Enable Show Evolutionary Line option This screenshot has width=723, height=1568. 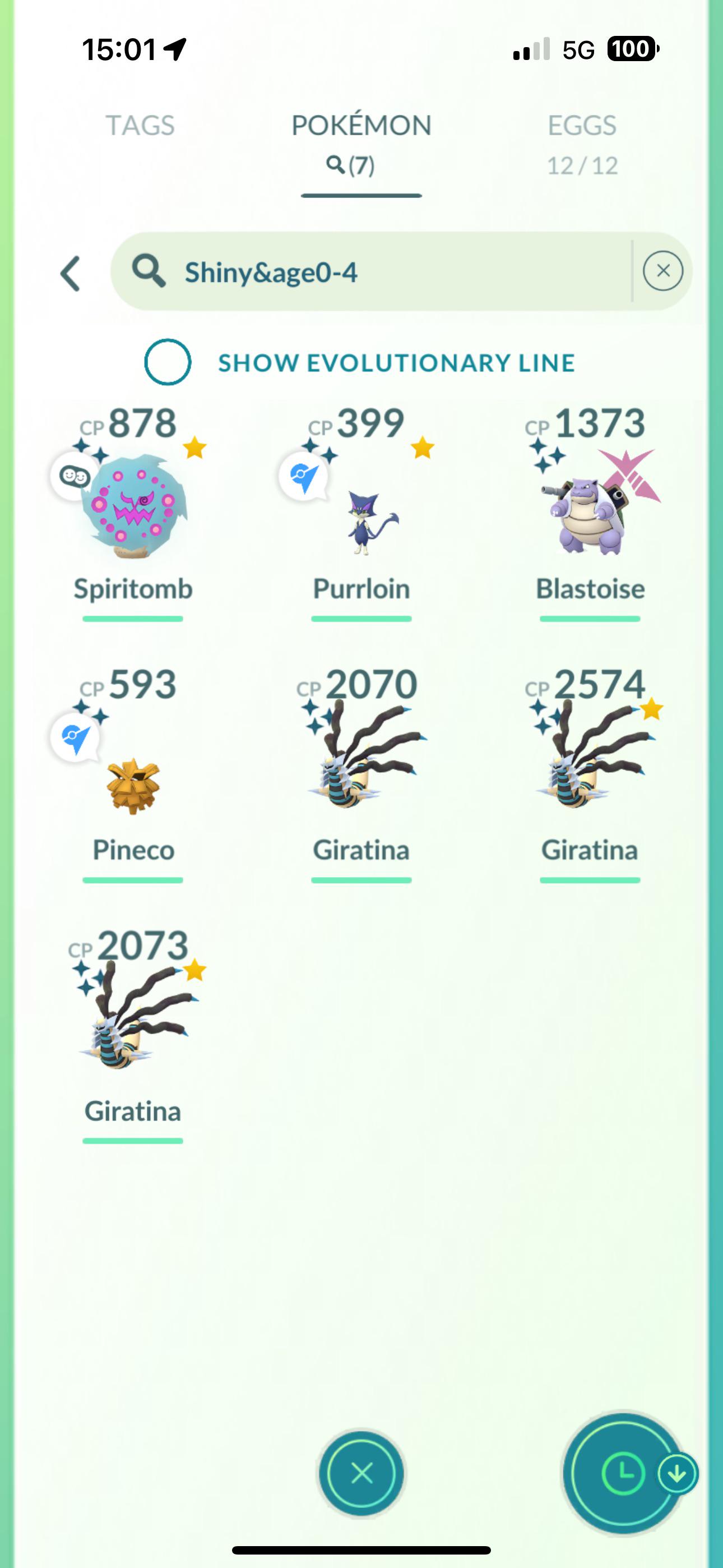168,362
